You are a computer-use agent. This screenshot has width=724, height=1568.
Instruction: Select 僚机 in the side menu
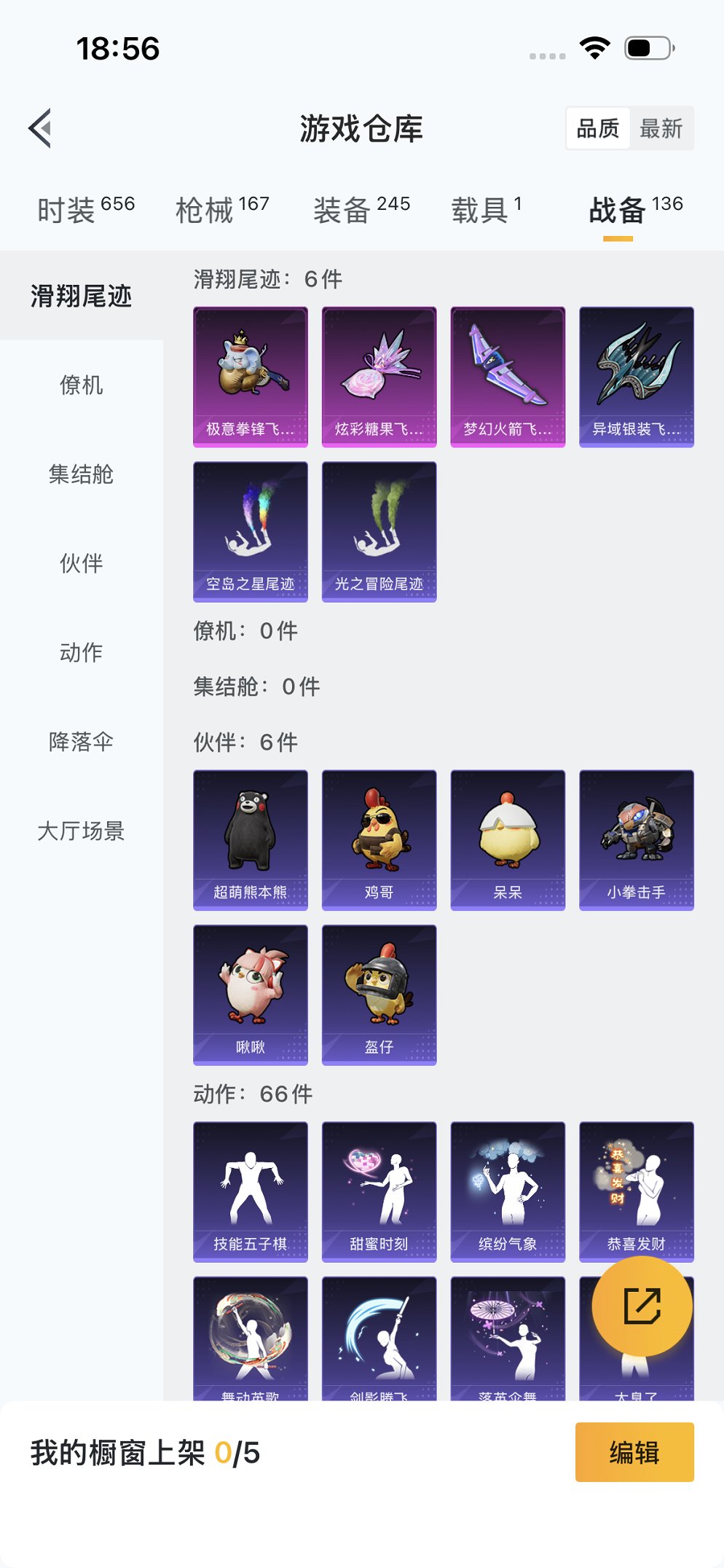pos(81,385)
